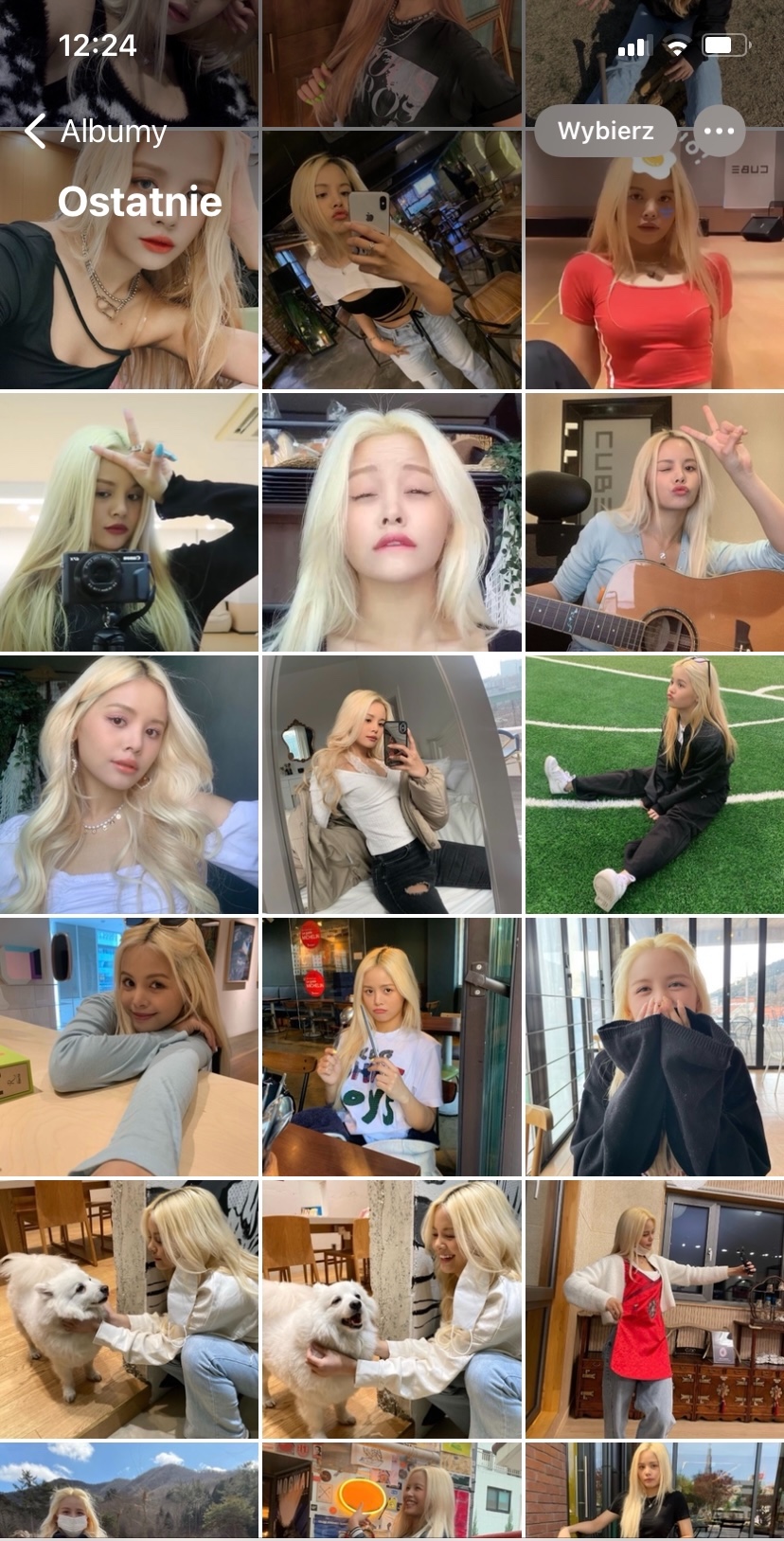784x1541 pixels.
Task: Open photo of woman in gray sweater at table
Action: click(x=129, y=1047)
